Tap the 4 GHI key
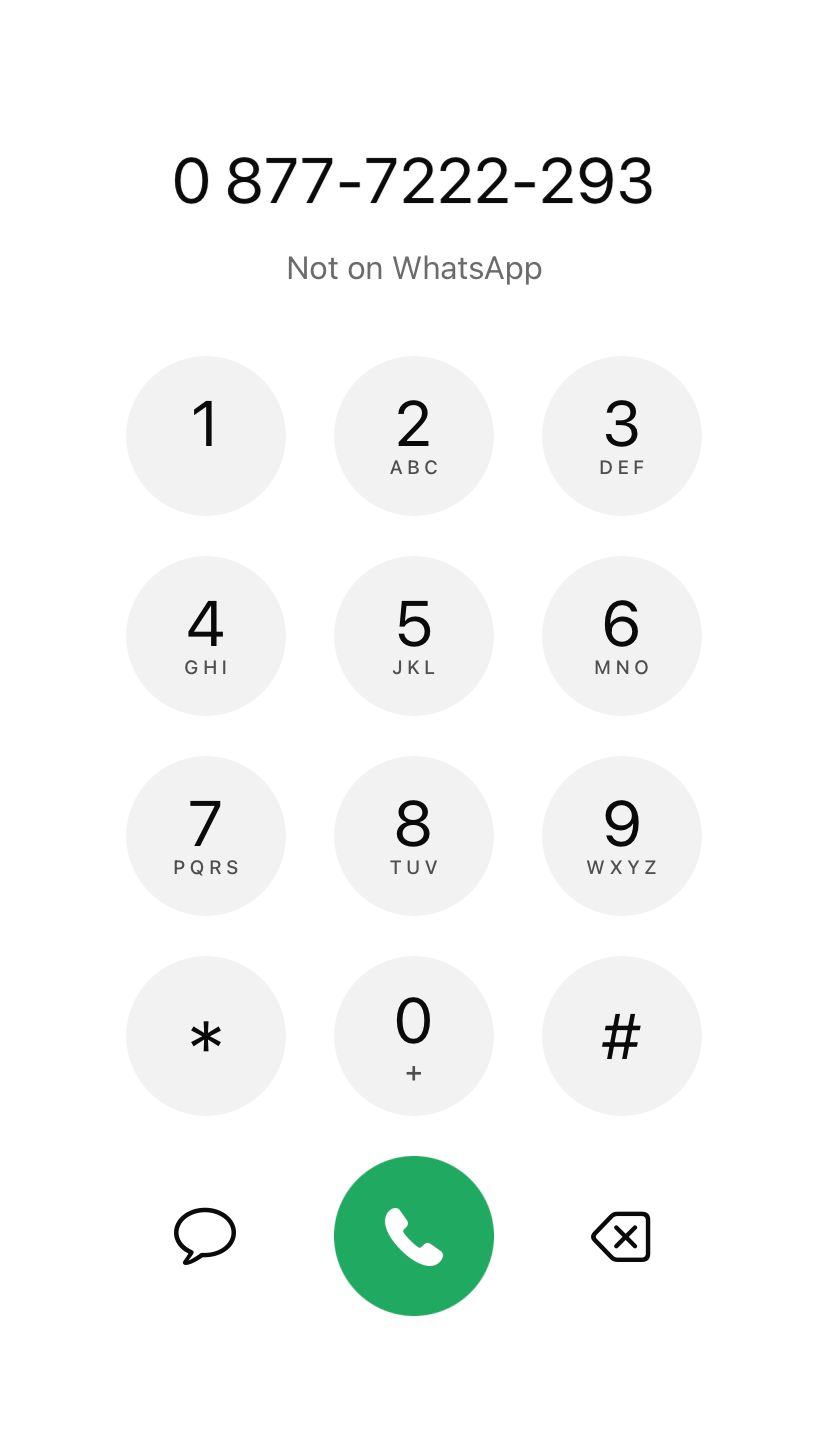 point(206,636)
